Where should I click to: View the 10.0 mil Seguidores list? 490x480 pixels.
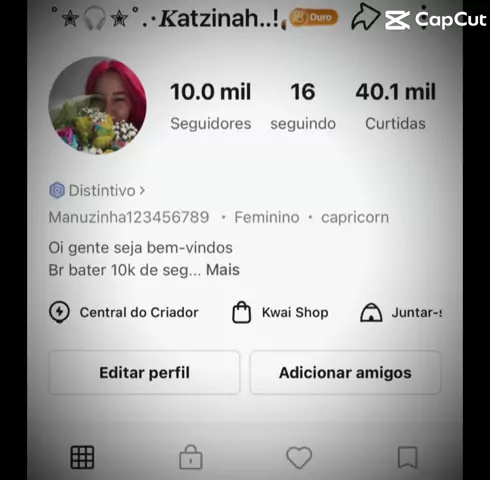click(211, 106)
